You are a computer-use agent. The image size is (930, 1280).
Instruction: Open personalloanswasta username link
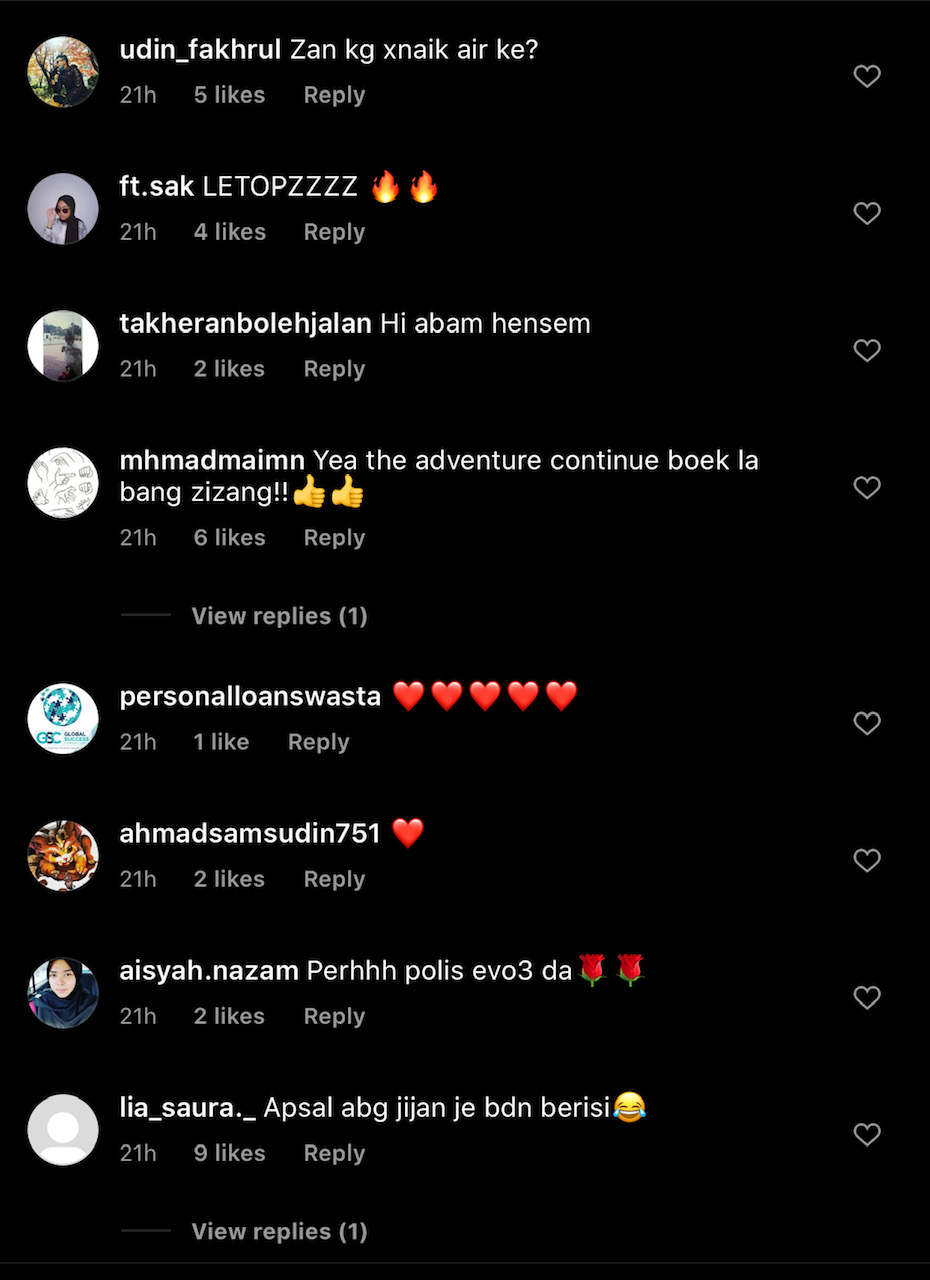[x=250, y=697]
